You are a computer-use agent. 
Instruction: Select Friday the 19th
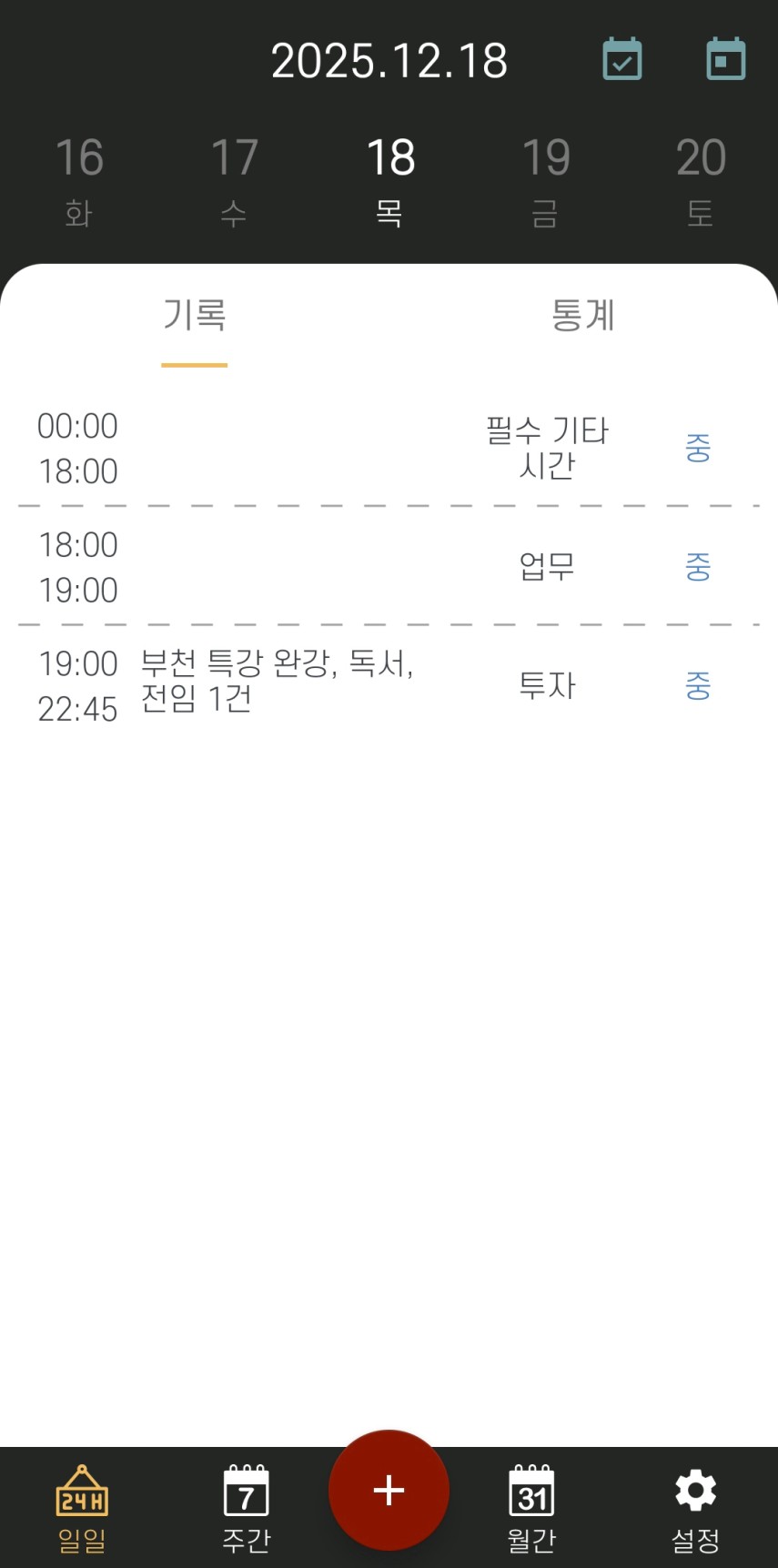pyautogui.click(x=545, y=182)
